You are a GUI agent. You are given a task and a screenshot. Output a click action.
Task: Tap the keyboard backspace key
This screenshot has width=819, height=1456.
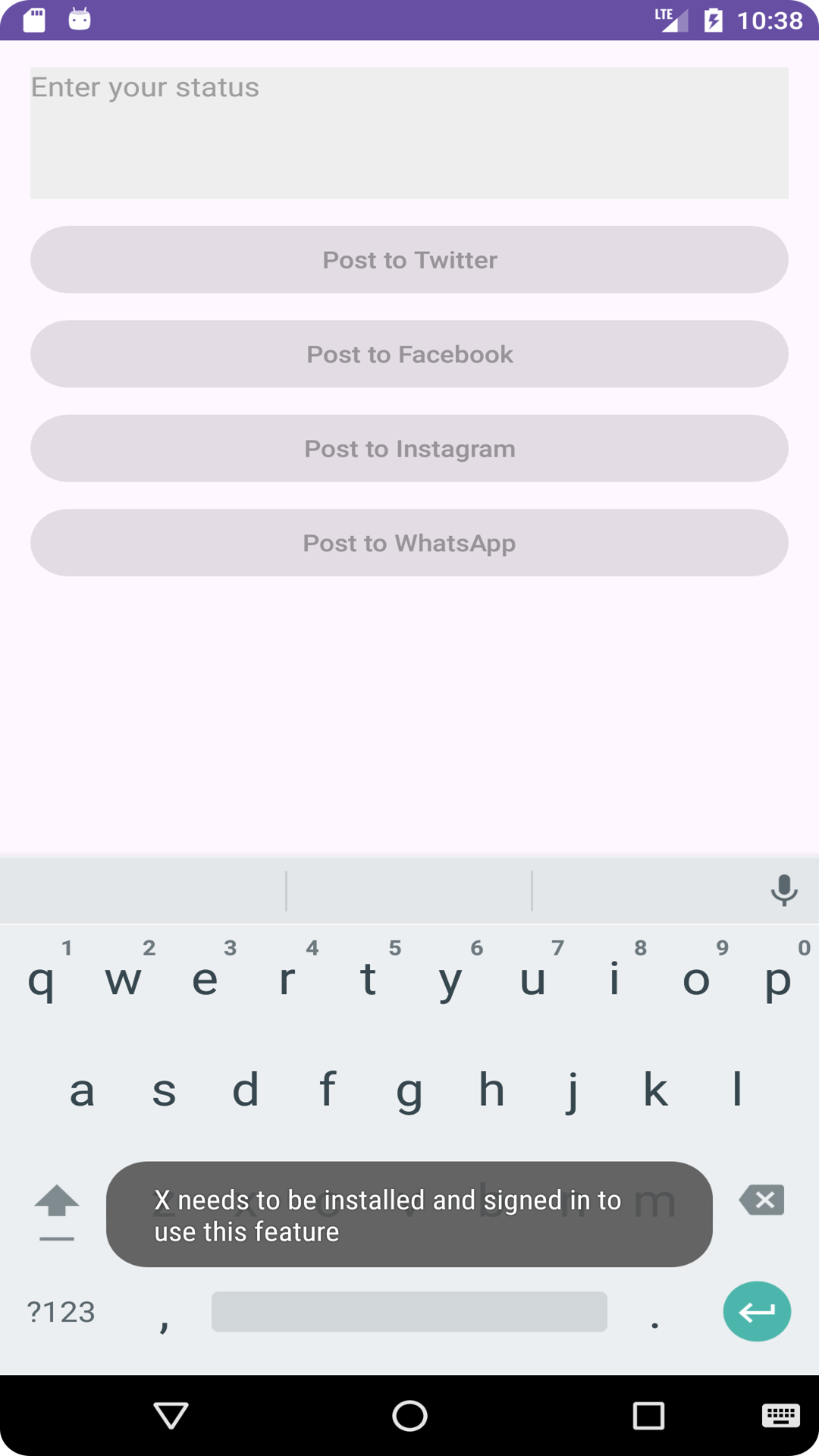(x=761, y=1200)
